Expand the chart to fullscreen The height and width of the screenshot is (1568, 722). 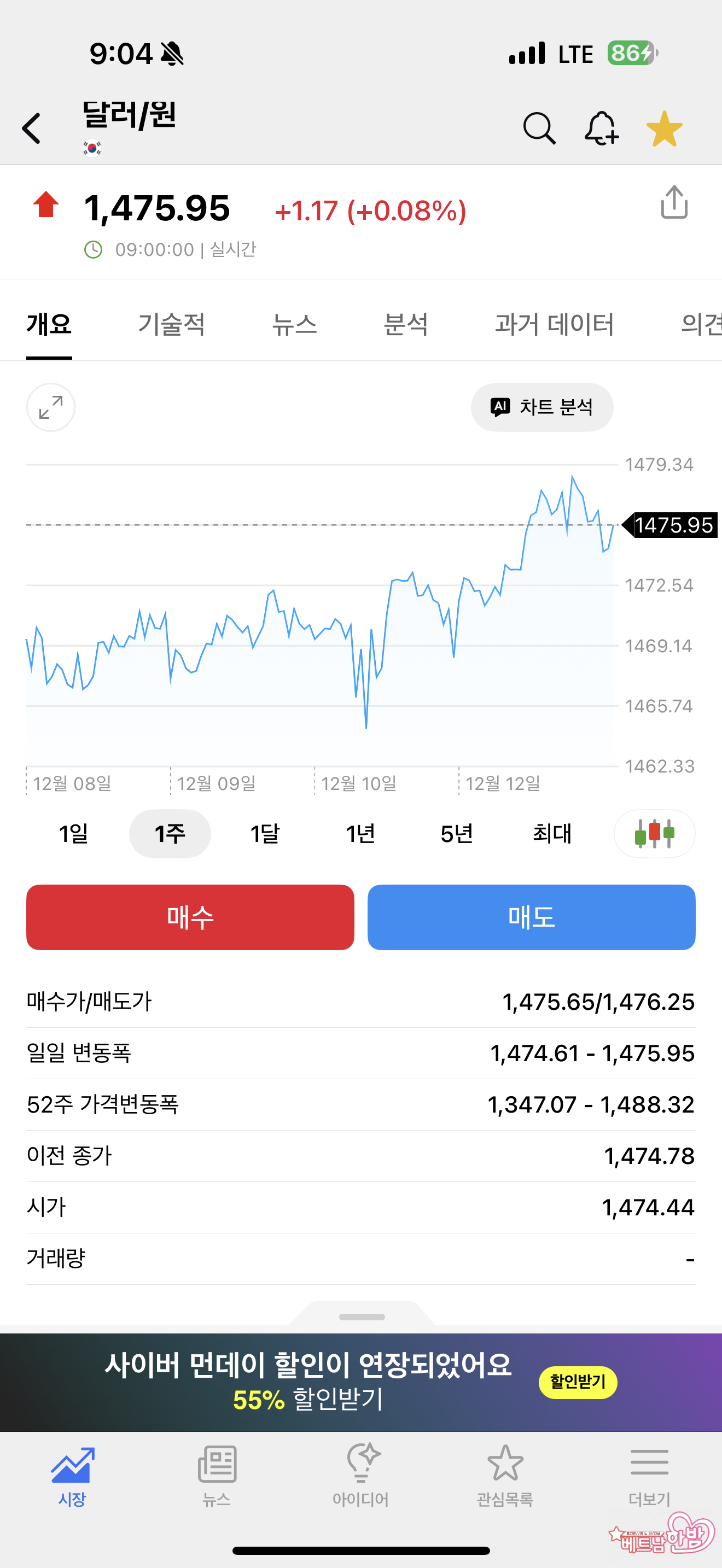tap(50, 407)
